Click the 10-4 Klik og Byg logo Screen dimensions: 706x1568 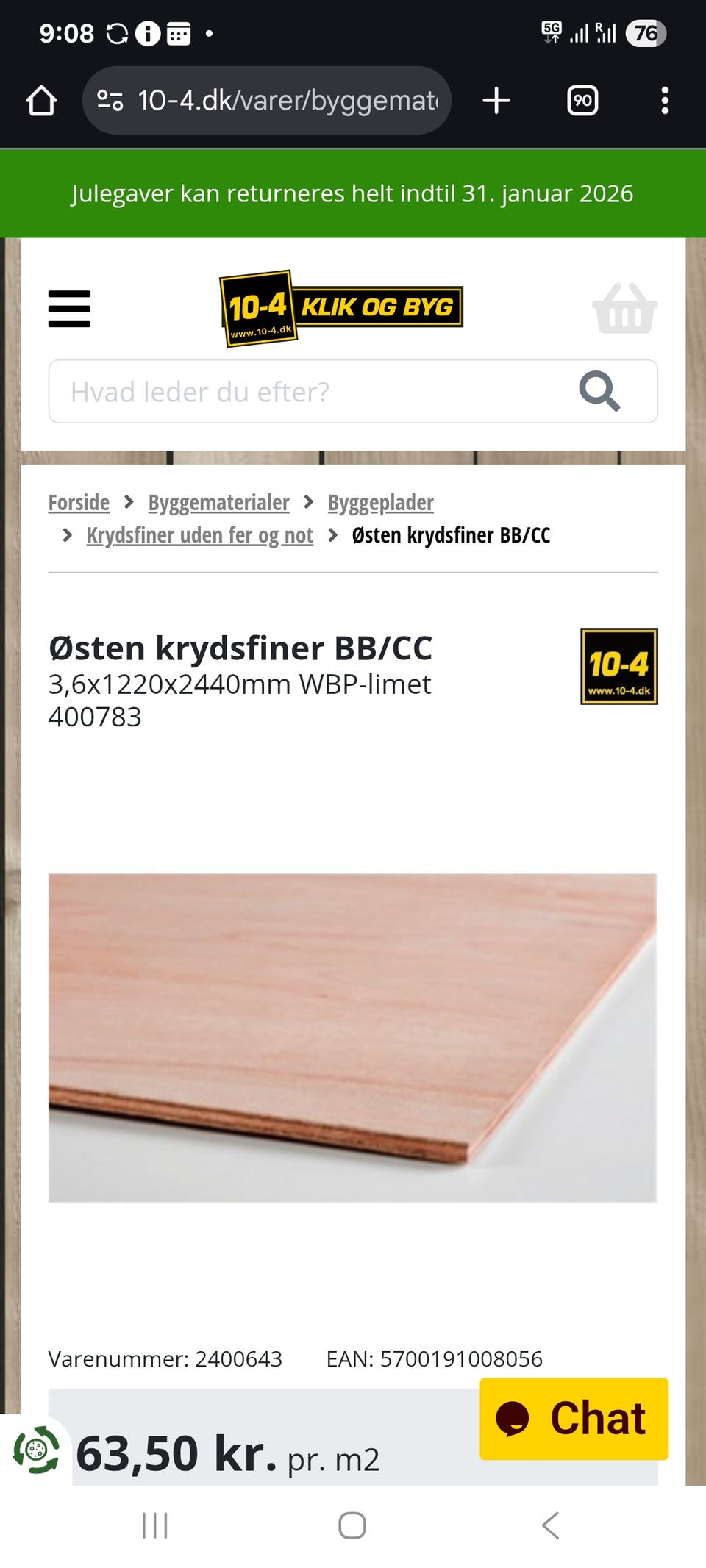click(x=340, y=307)
